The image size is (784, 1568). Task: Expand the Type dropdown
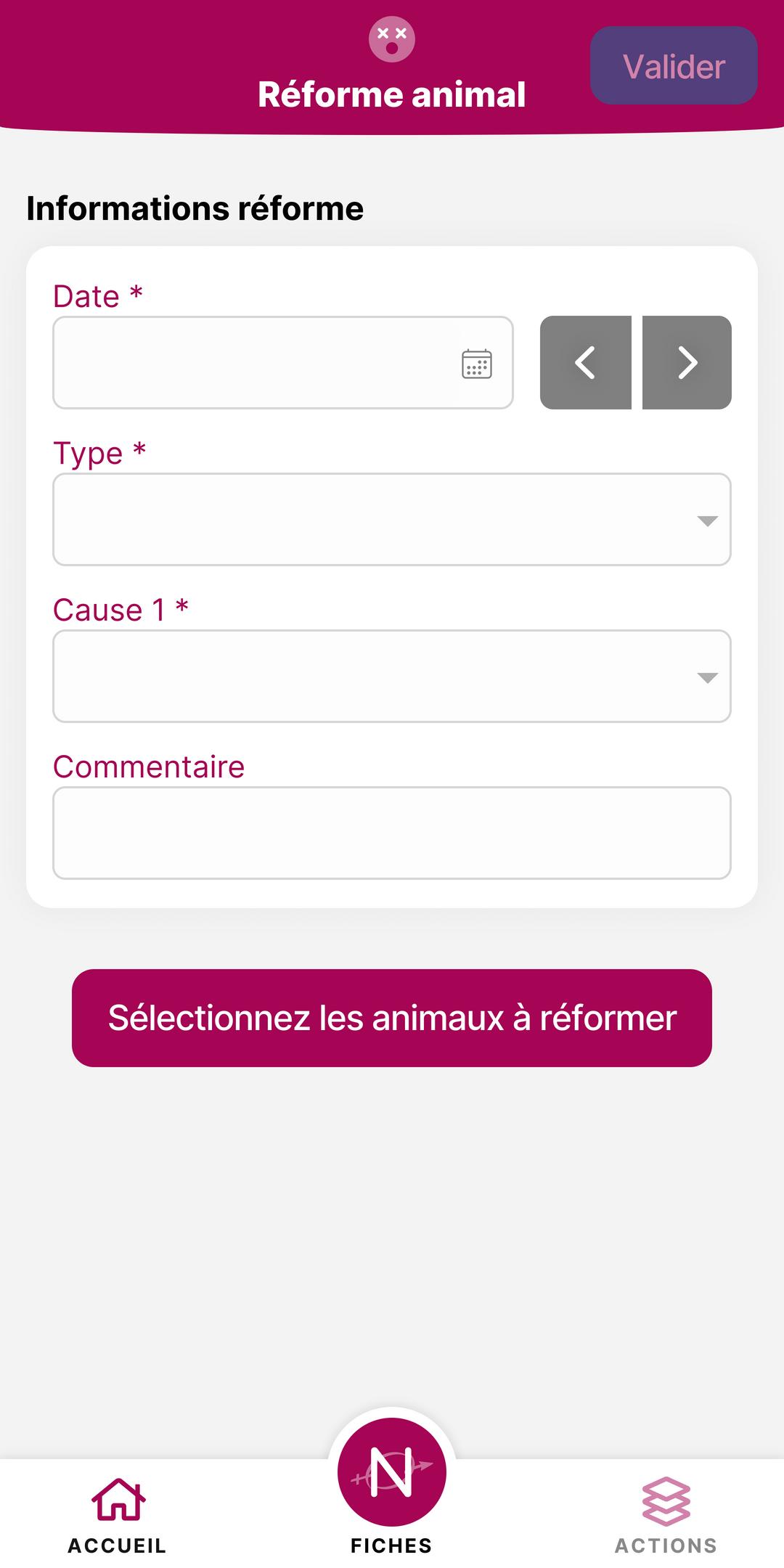click(x=392, y=519)
